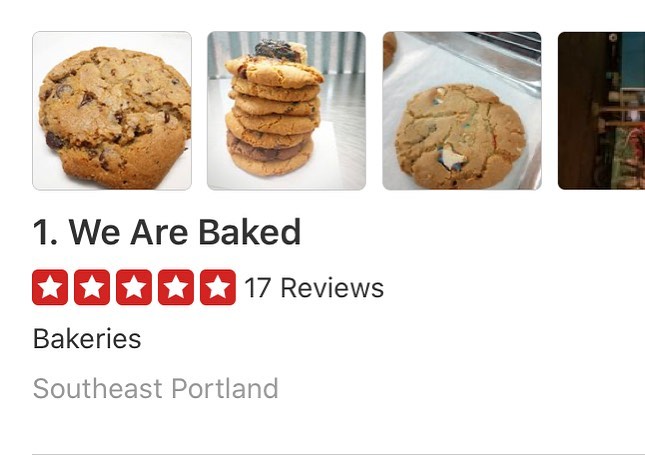Viewport: 645px width, 455px height.
Task: Open the stacked cookies photo
Action: click(287, 111)
